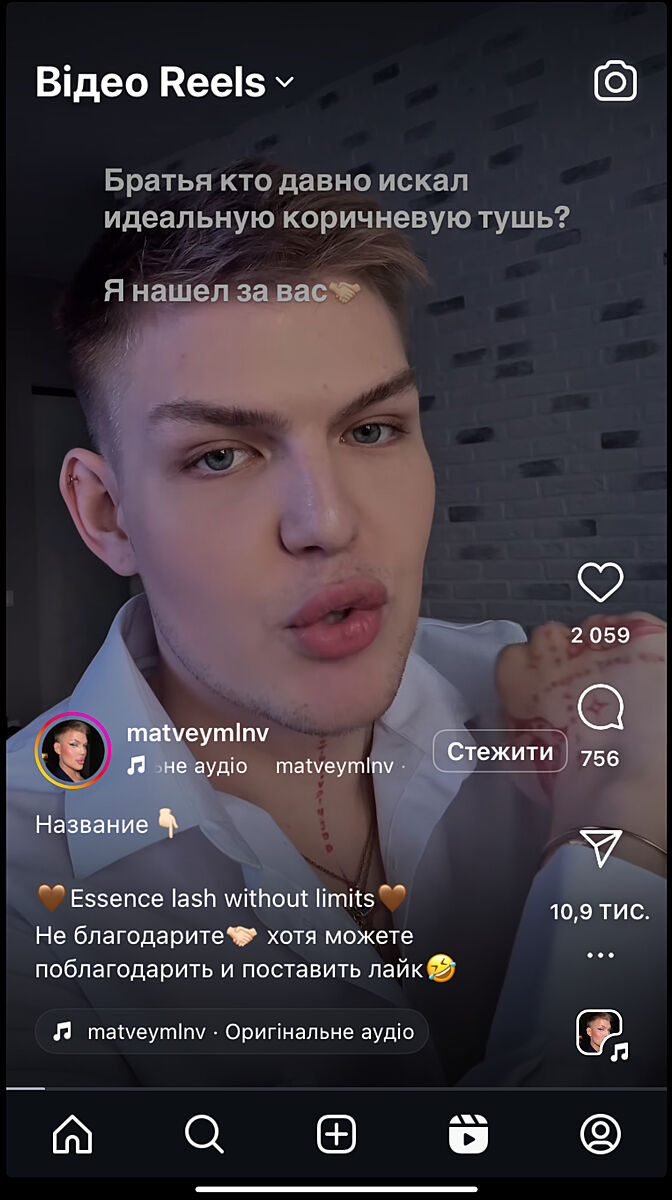Switch to the Search tab
Image resolution: width=672 pixels, height=1200 pixels.
pyautogui.click(x=204, y=1134)
